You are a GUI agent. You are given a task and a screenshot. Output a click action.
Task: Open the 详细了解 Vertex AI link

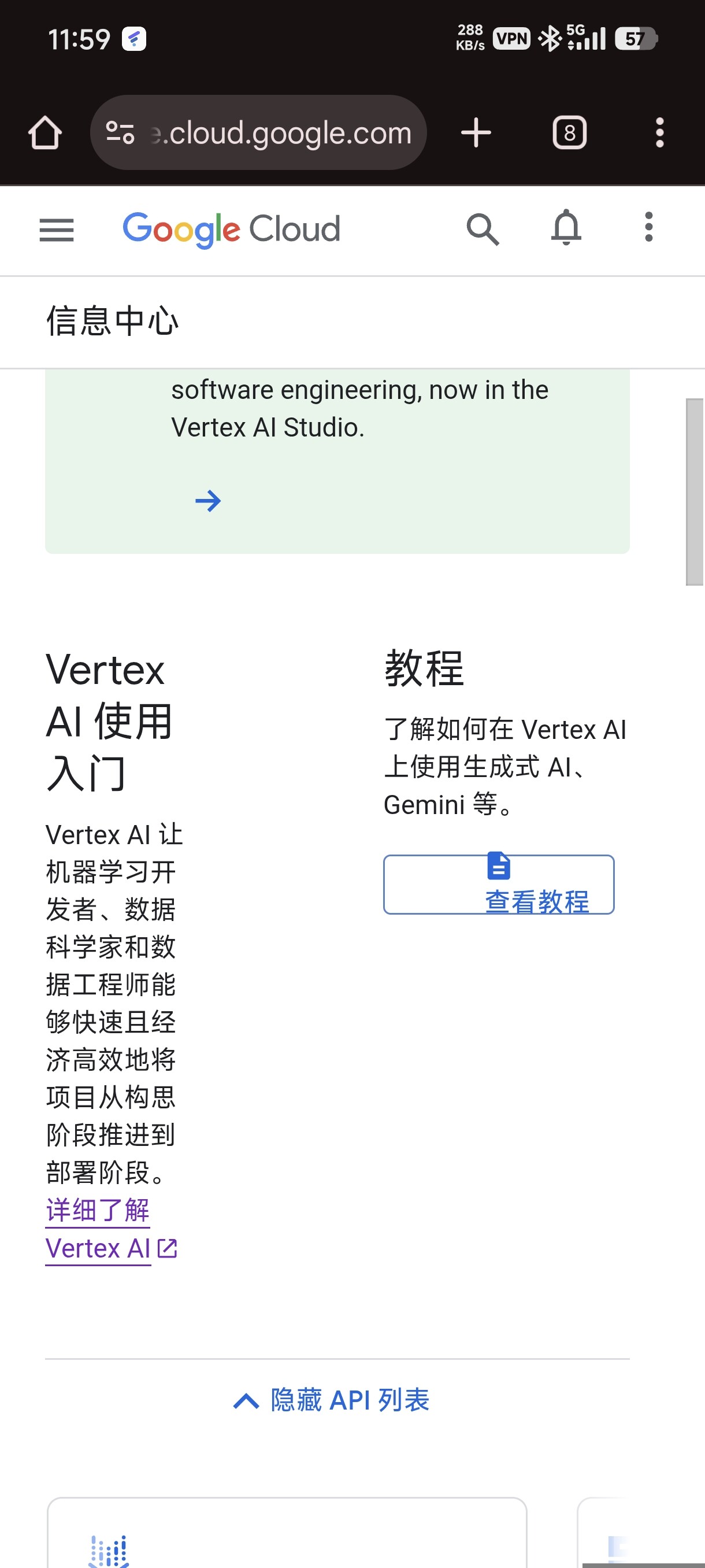point(112,1229)
